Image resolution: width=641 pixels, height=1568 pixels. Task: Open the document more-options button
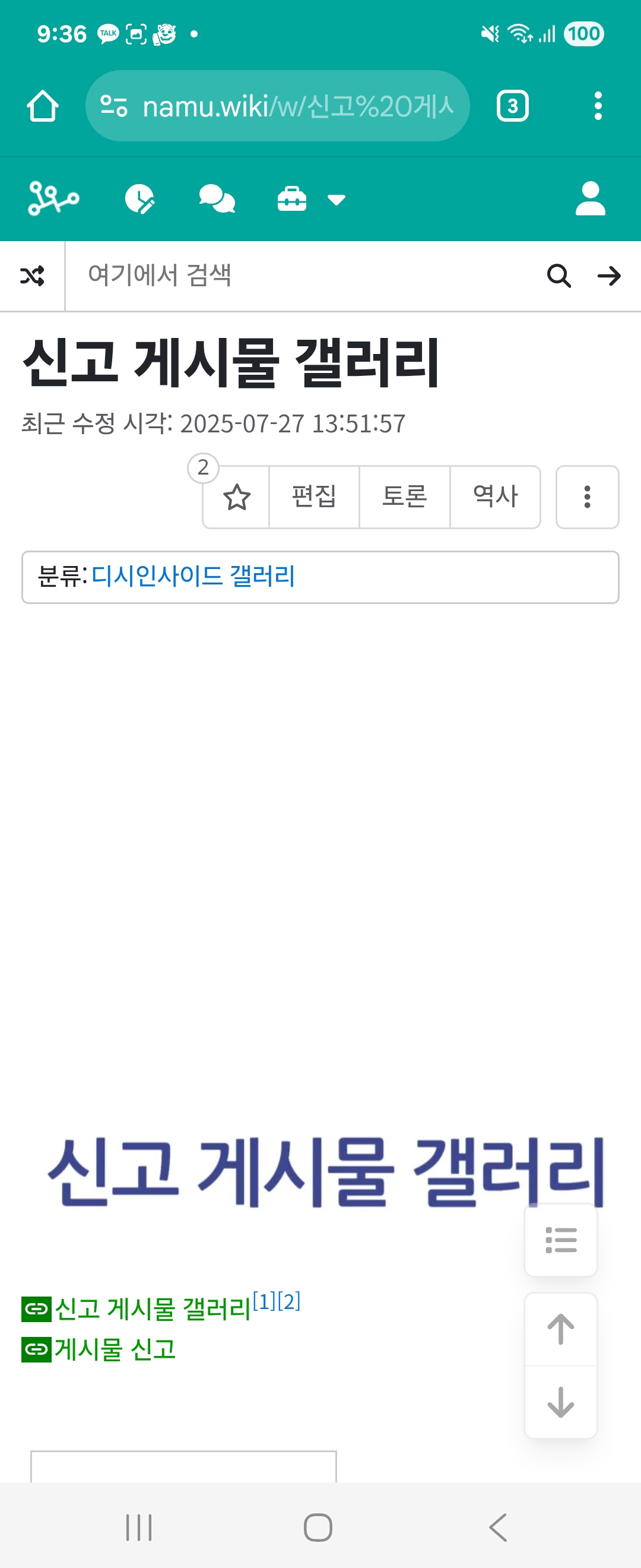(587, 497)
